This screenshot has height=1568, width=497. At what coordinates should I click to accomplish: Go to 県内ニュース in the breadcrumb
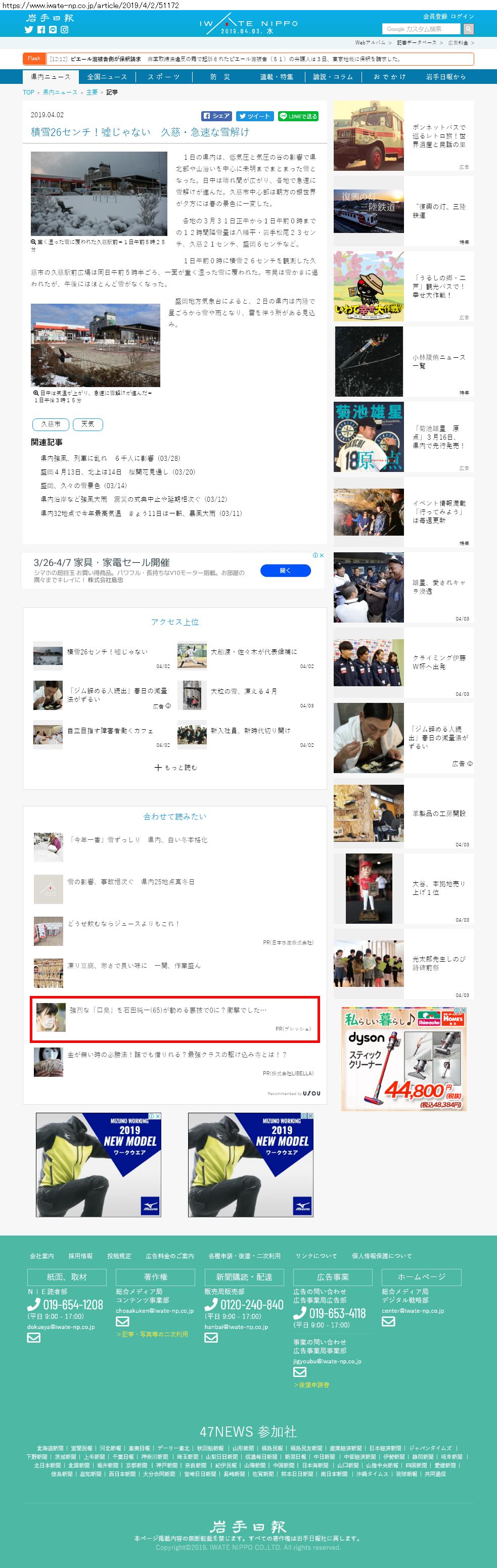coord(60,92)
